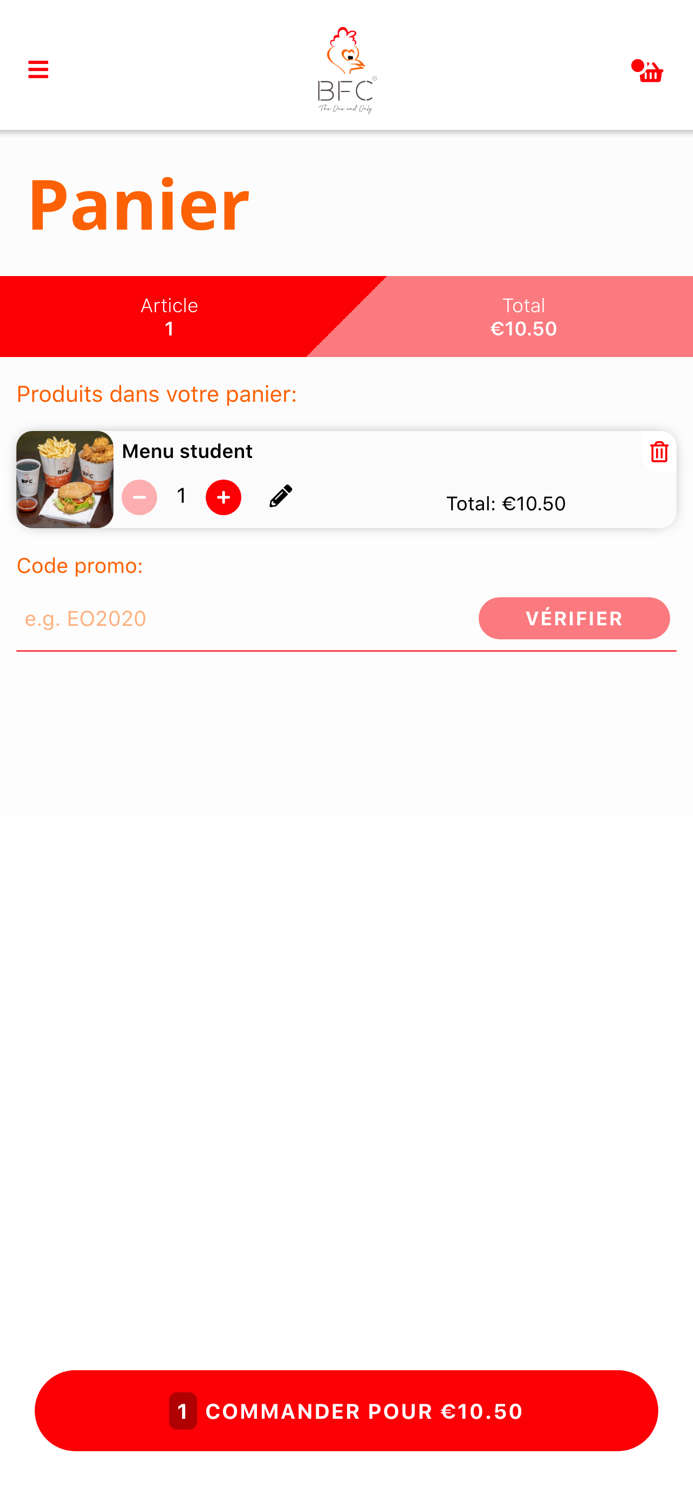
Task: Focus the promo code field
Action: tap(240, 619)
